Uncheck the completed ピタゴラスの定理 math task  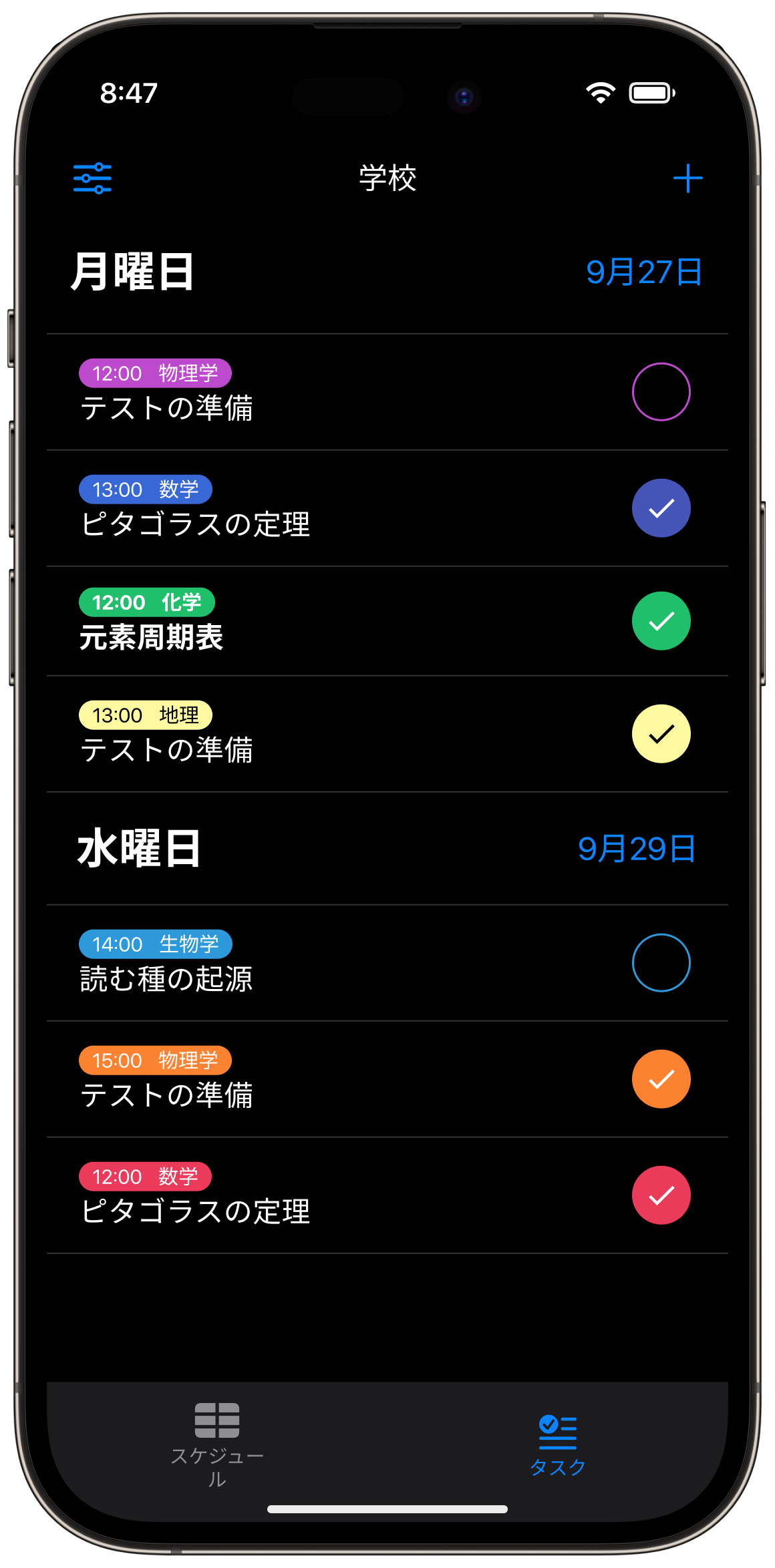click(661, 508)
